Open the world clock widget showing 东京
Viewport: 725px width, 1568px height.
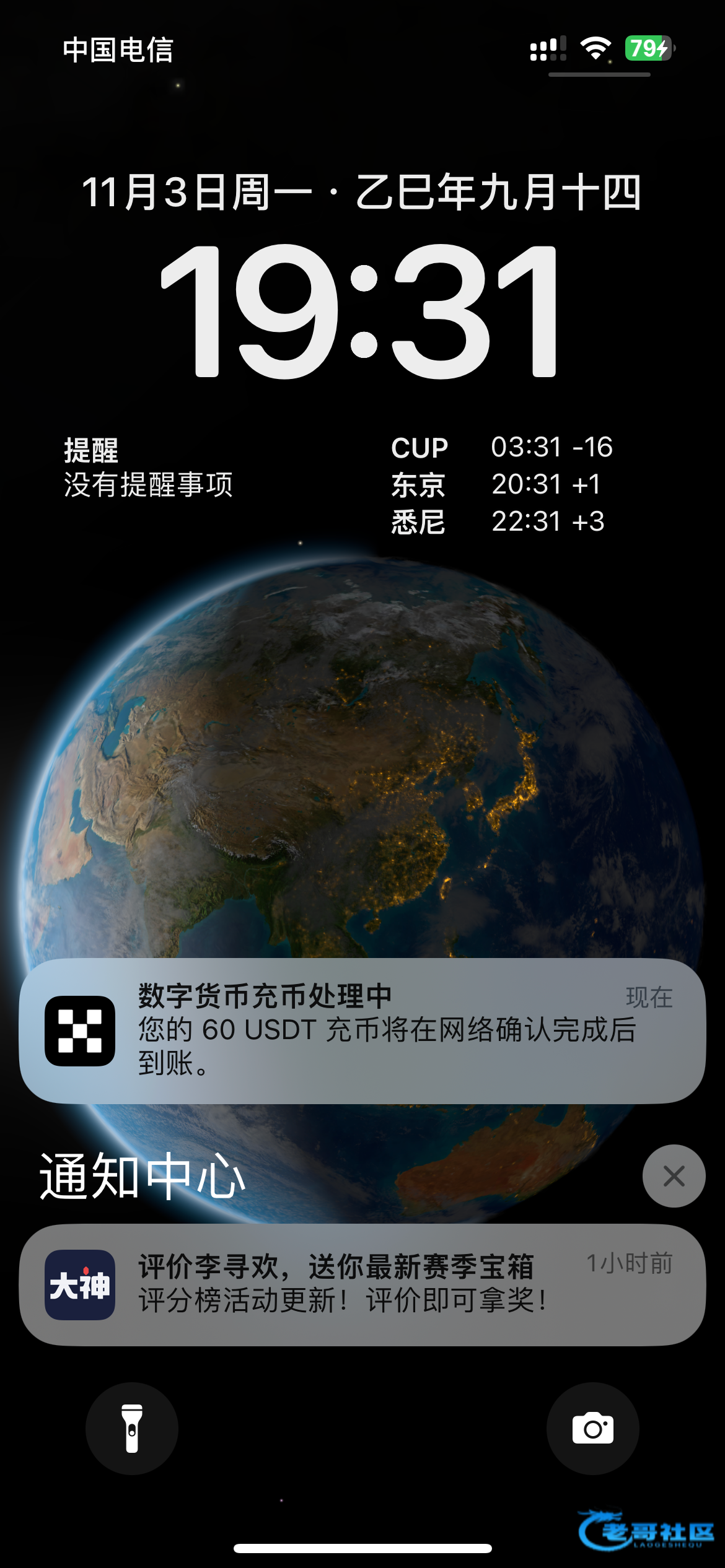[502, 484]
